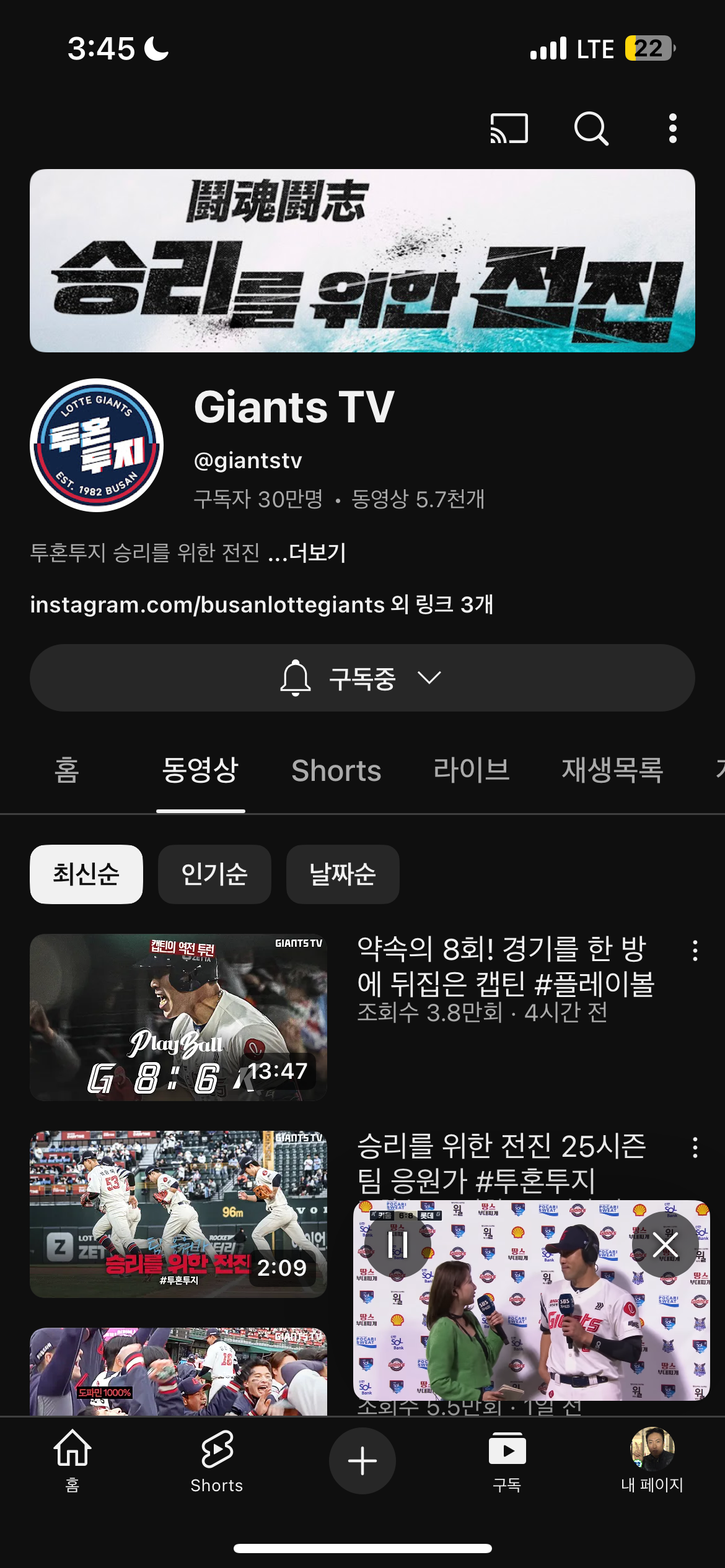Tap the create plus button

pyautogui.click(x=362, y=1461)
